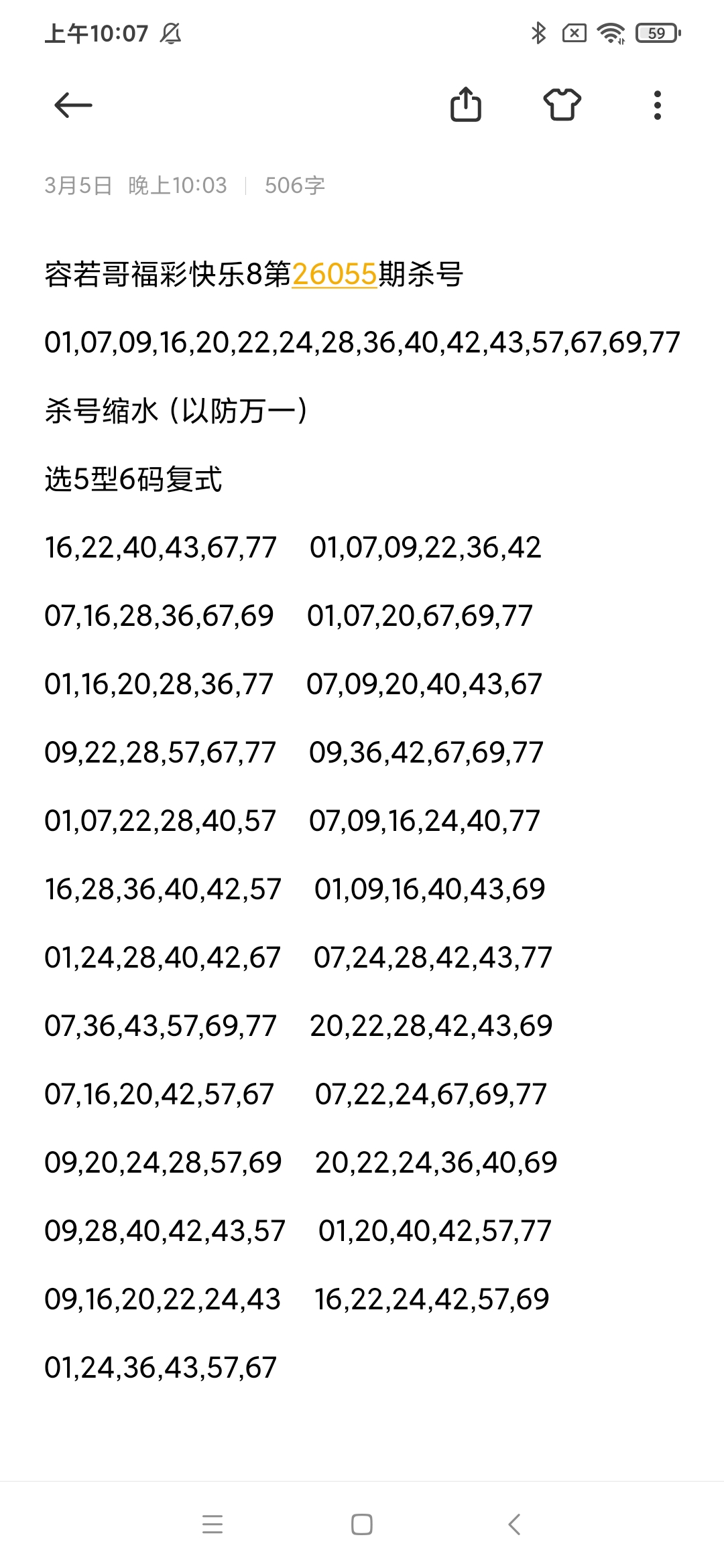Tap the share note icon
This screenshot has width=724, height=1568.
pos(467,105)
